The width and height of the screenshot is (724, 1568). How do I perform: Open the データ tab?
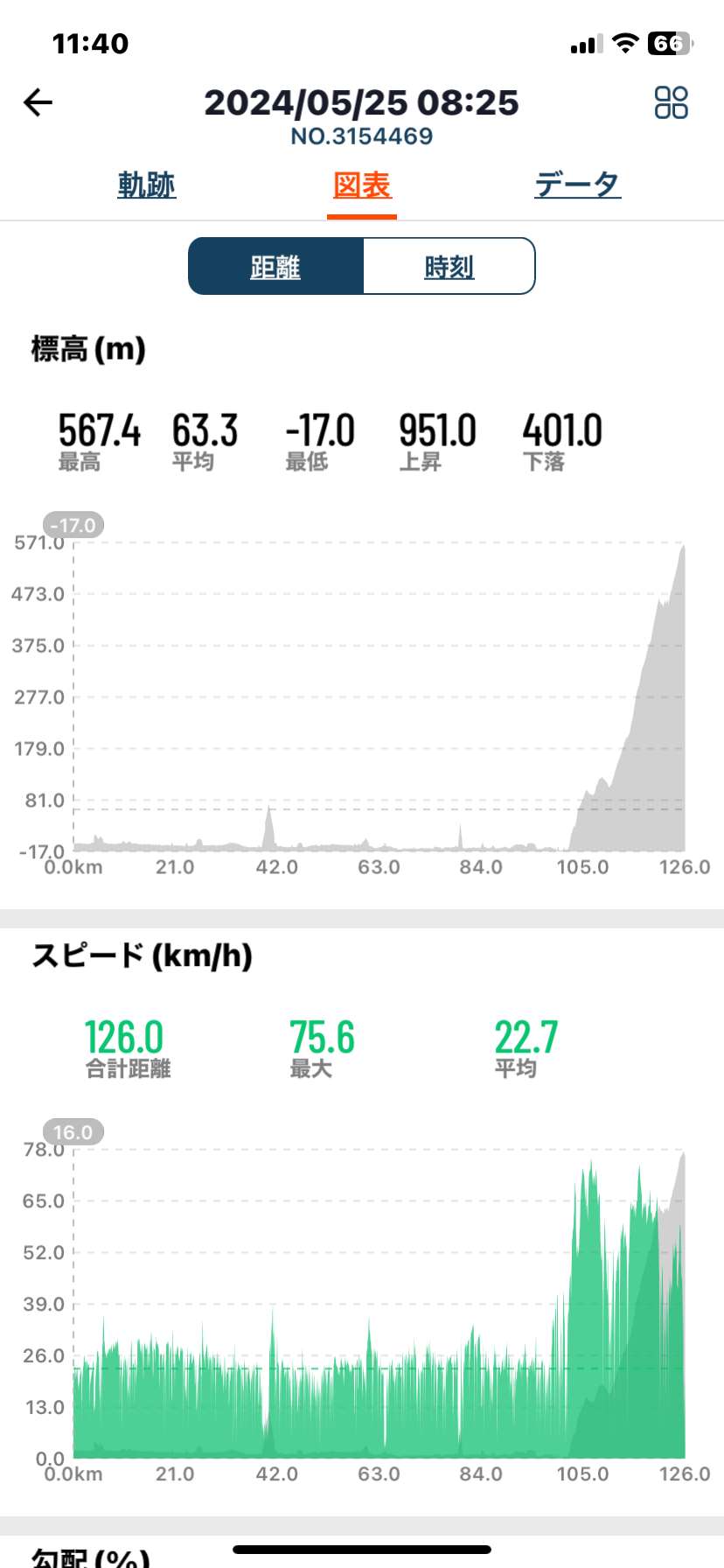click(577, 185)
